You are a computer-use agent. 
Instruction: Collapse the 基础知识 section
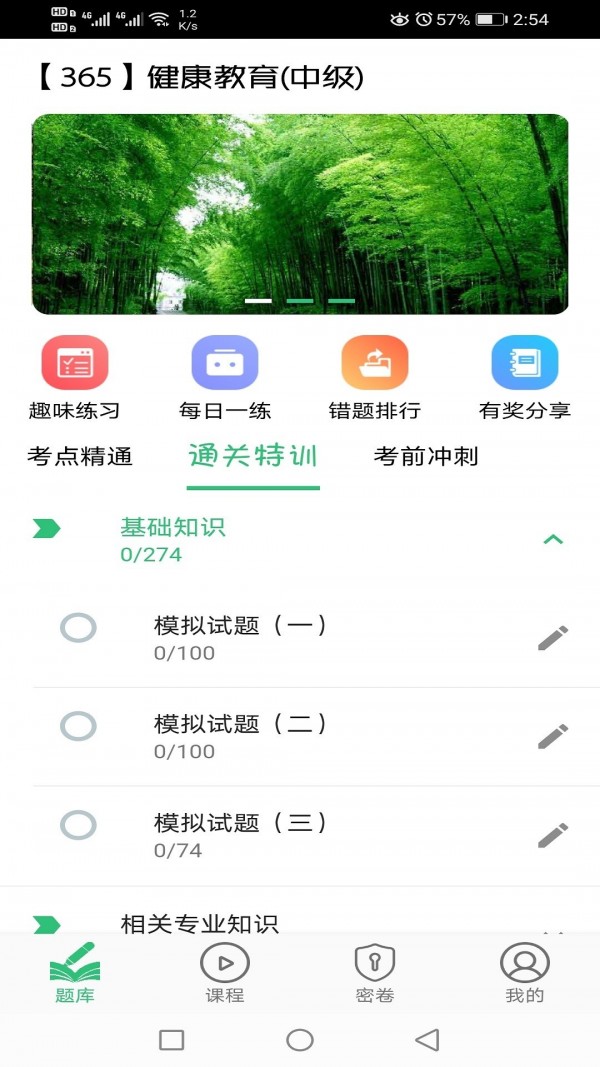(x=553, y=540)
